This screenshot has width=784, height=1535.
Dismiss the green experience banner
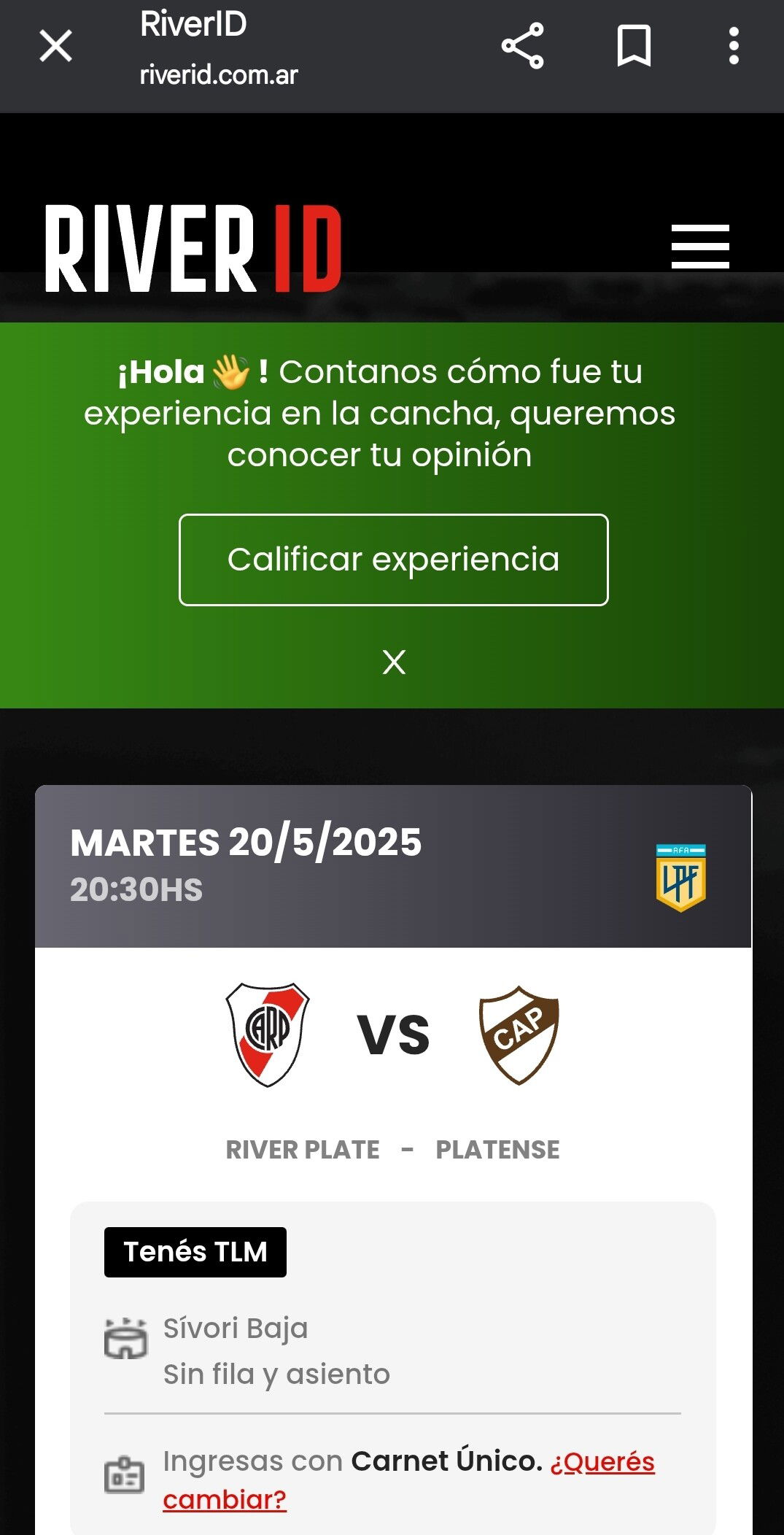tap(394, 662)
